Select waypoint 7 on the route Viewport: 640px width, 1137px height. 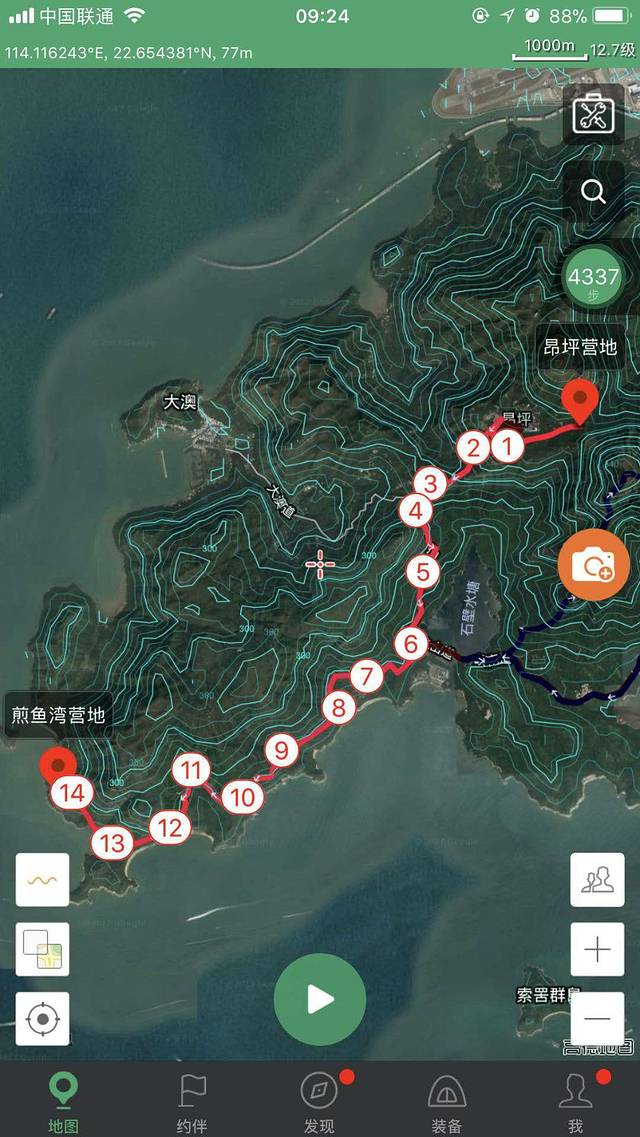coord(367,676)
